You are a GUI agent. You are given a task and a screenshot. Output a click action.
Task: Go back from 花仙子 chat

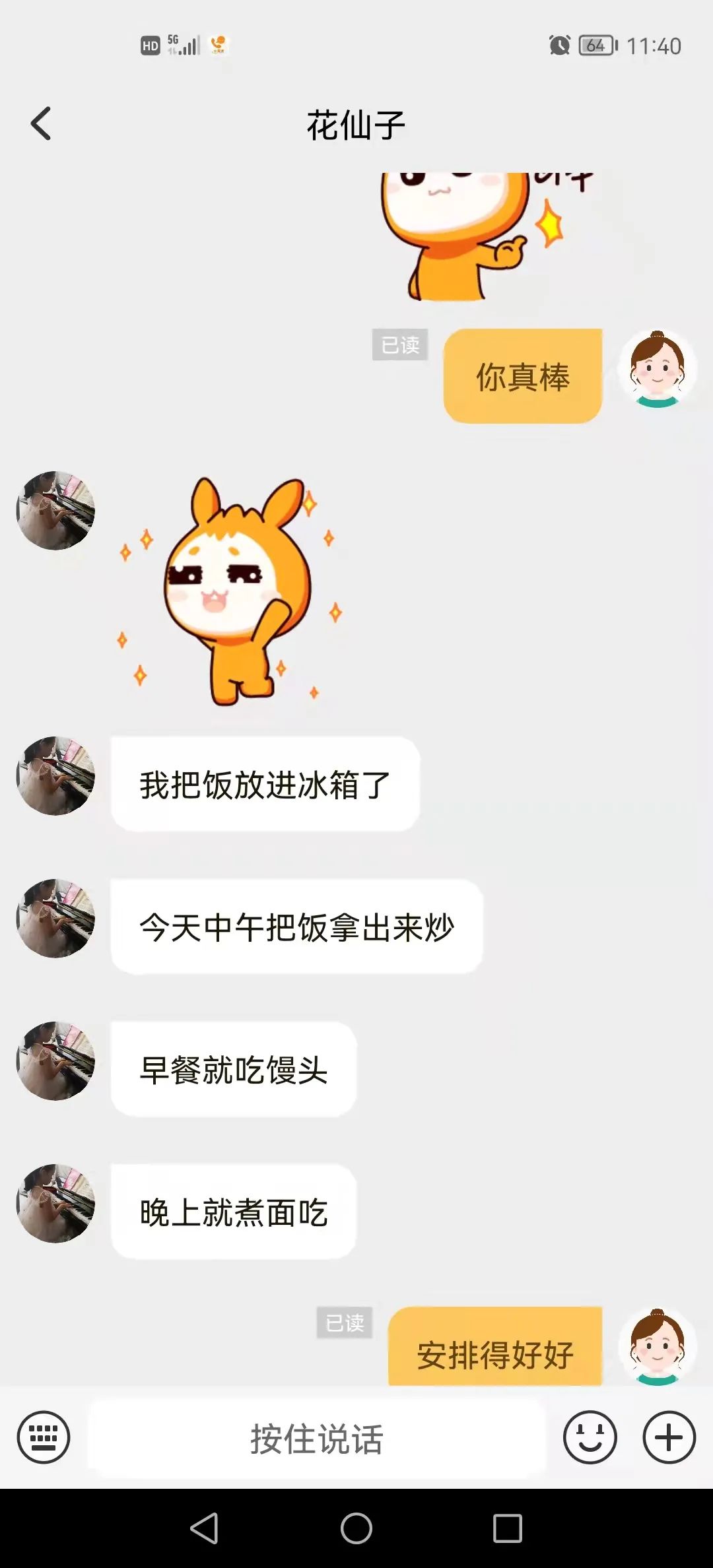pos(41,124)
